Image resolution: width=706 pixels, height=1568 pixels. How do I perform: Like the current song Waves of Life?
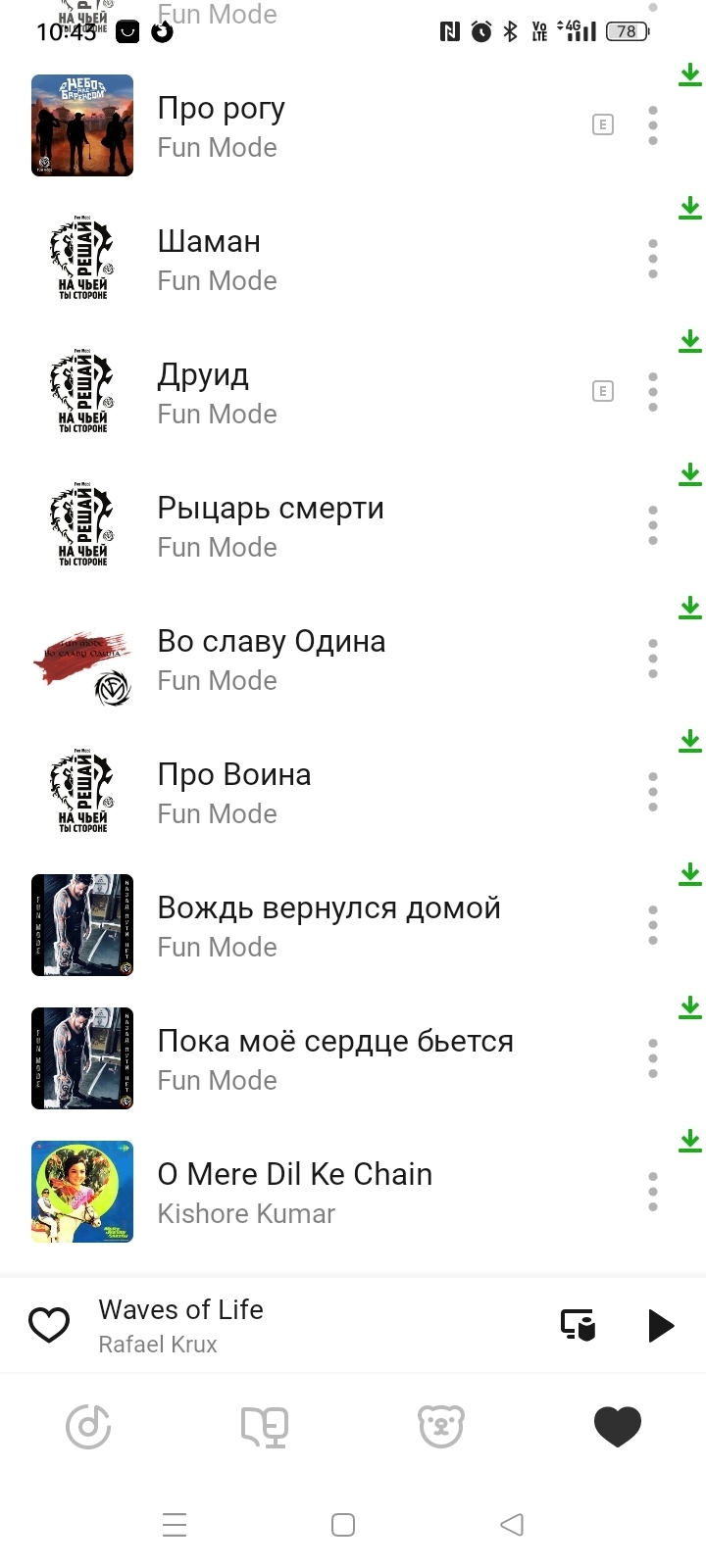tap(49, 1325)
